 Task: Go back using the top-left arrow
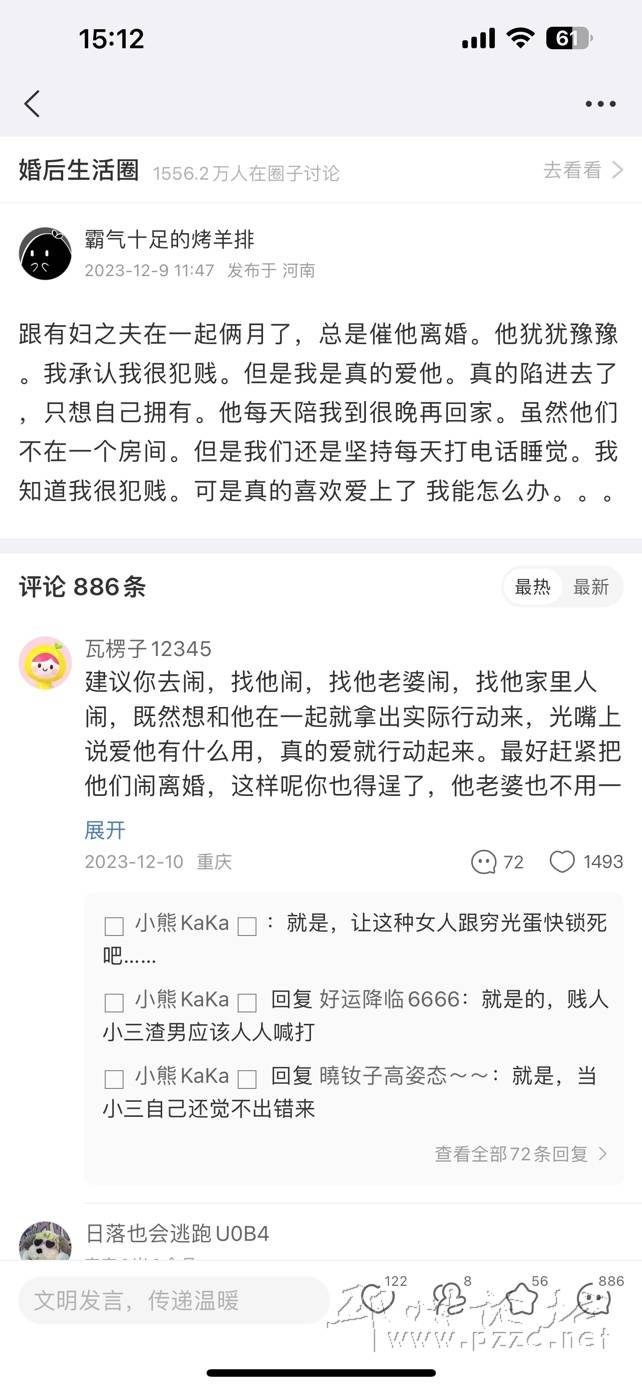(32, 103)
